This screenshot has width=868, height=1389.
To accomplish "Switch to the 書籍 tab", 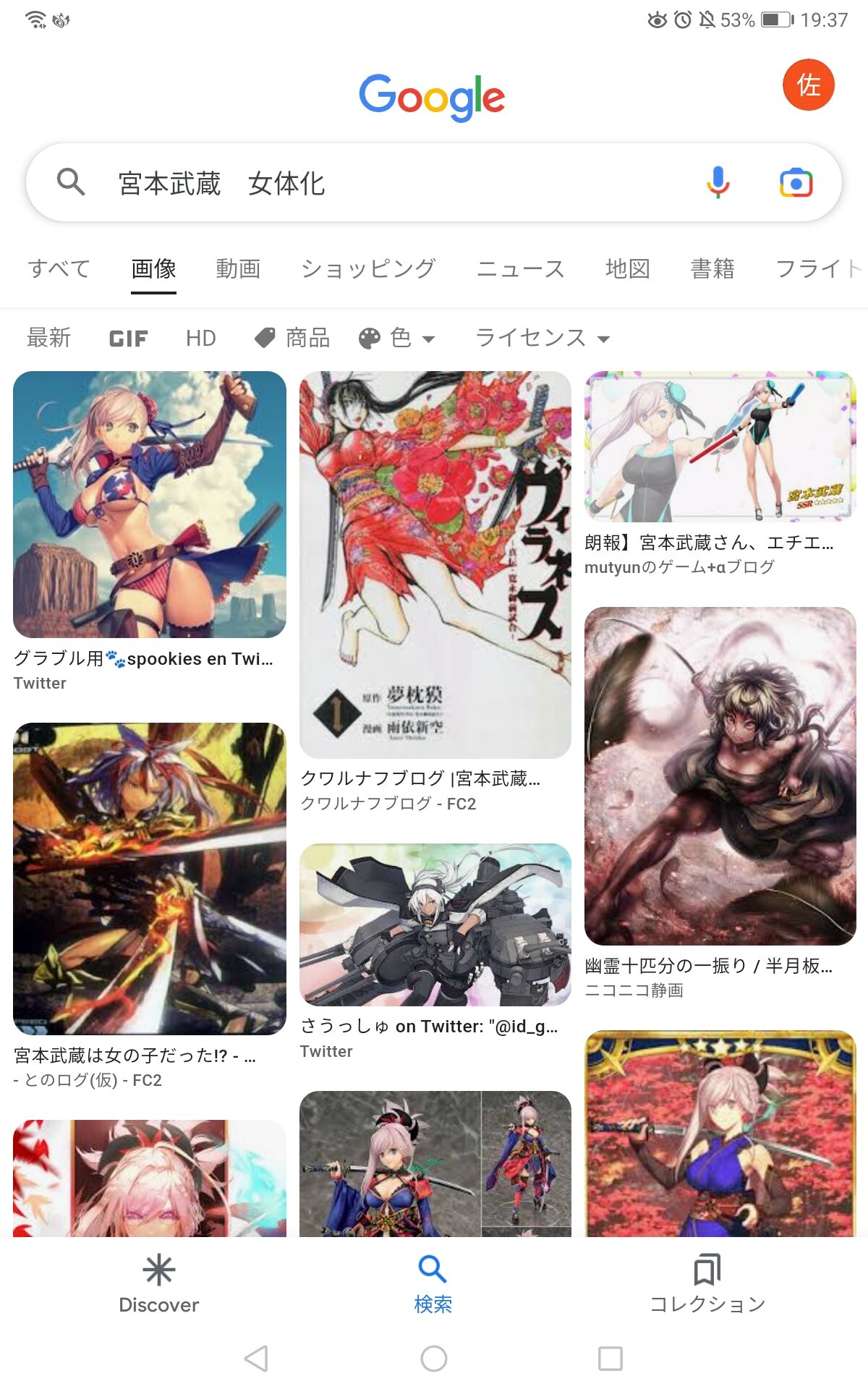I will pos(712,268).
